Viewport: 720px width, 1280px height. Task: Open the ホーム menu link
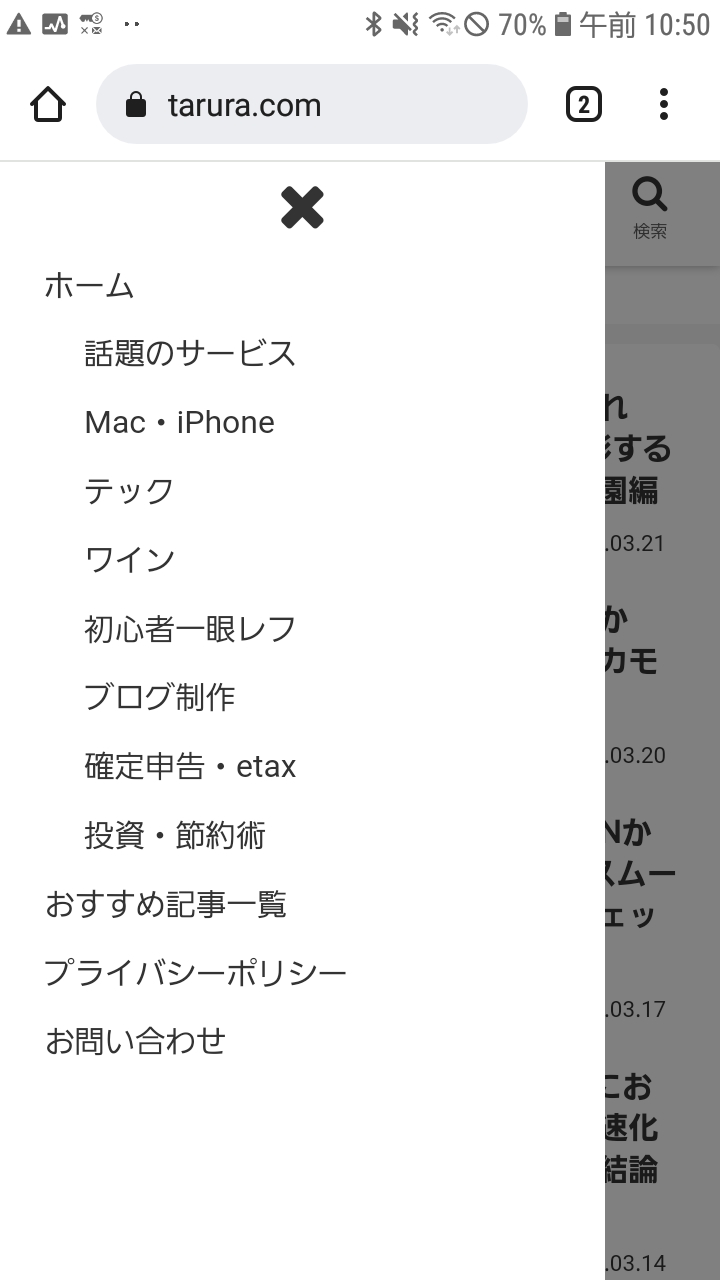89,286
